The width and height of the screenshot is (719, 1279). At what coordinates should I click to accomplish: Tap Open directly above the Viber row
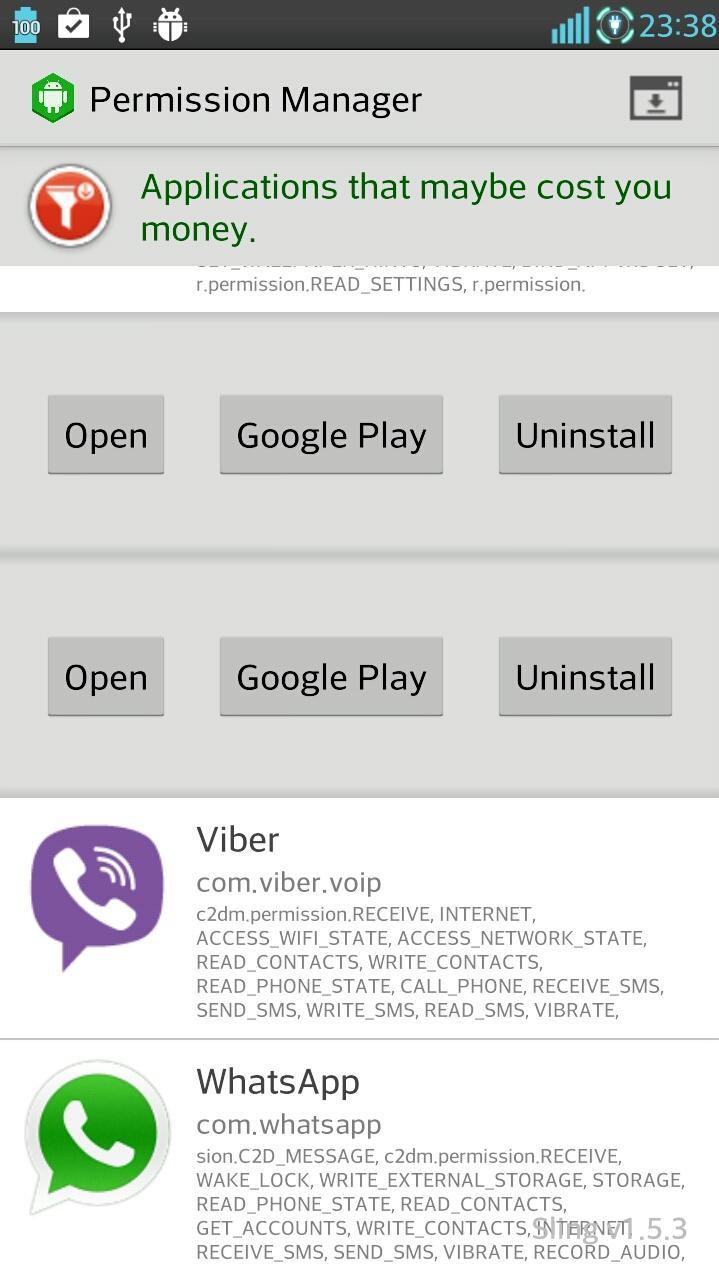[x=106, y=677]
